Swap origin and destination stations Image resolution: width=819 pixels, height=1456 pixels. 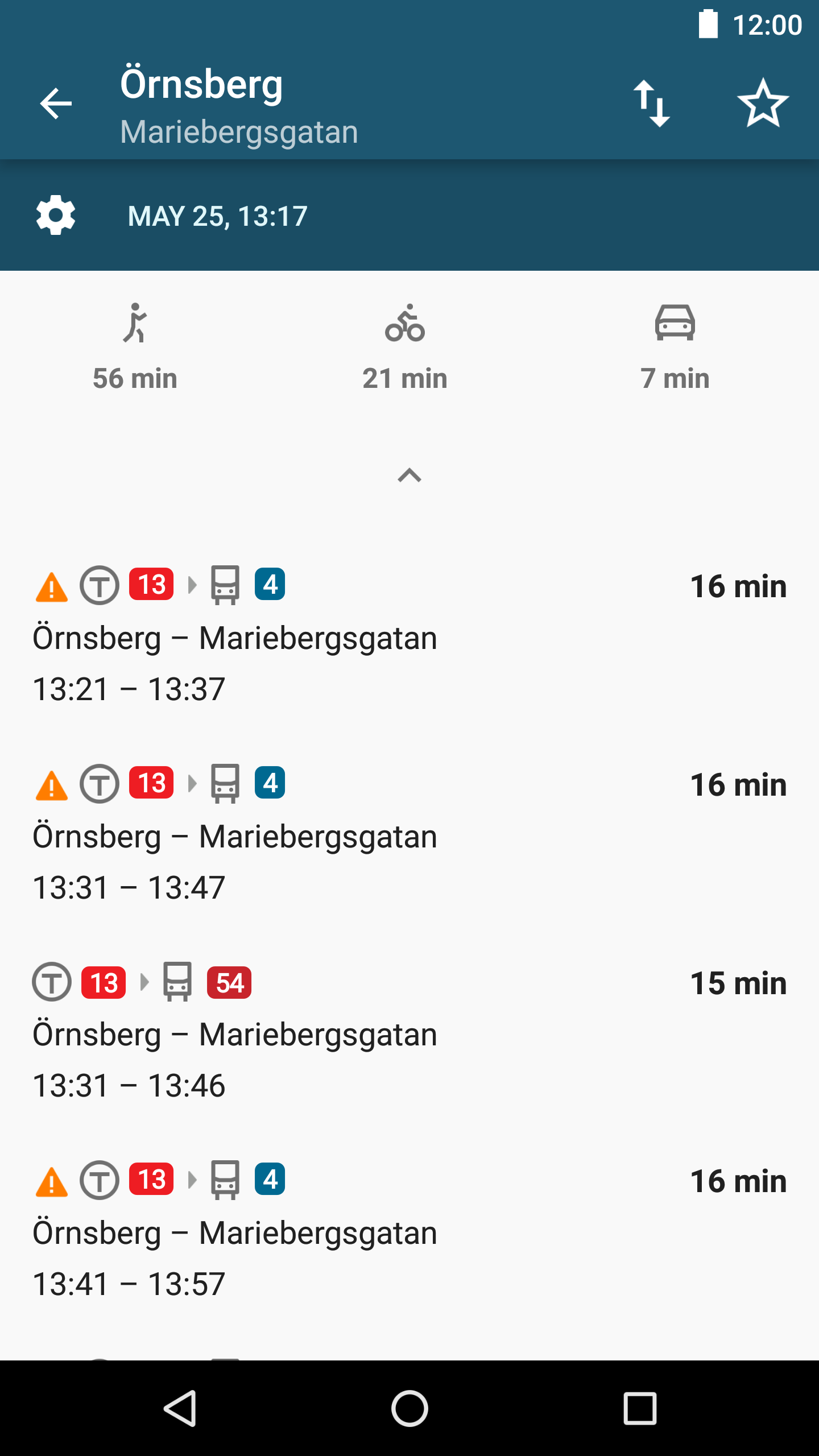pyautogui.click(x=652, y=104)
